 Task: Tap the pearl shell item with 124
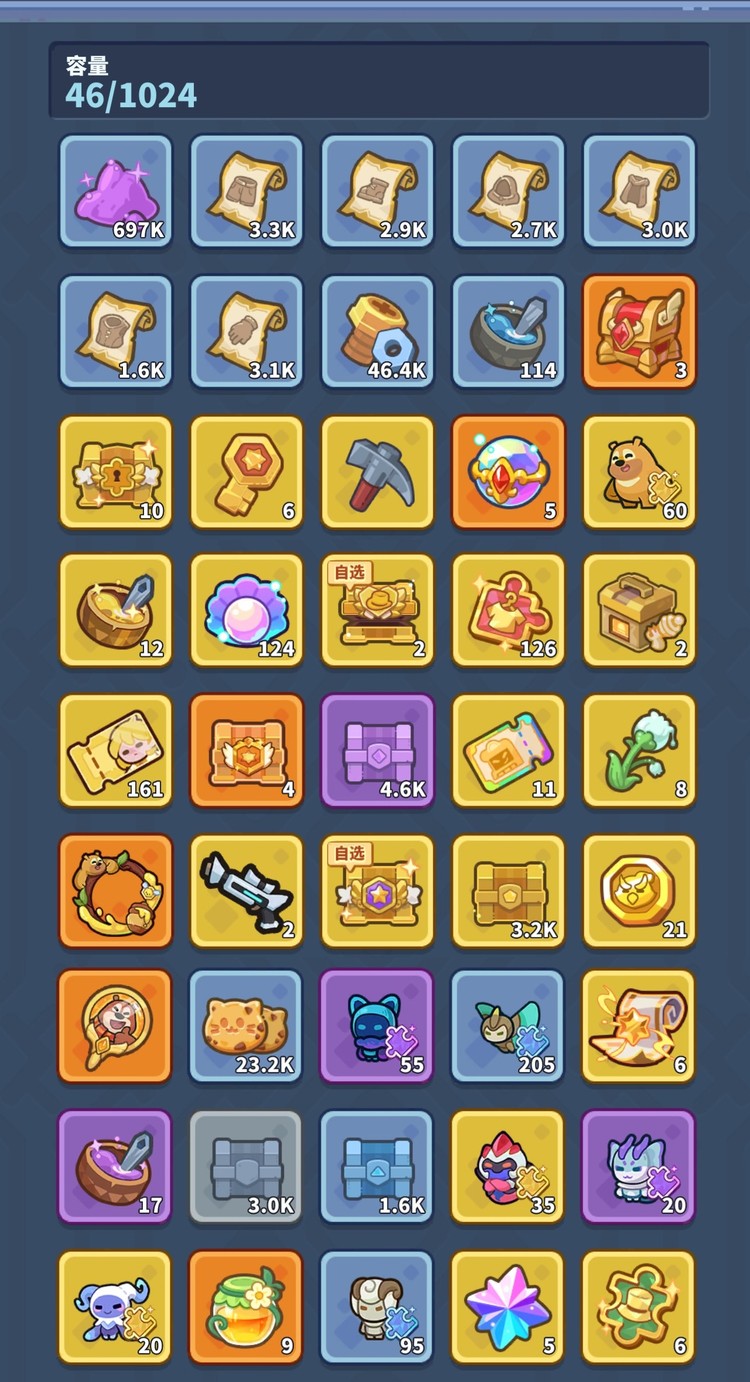point(247,610)
